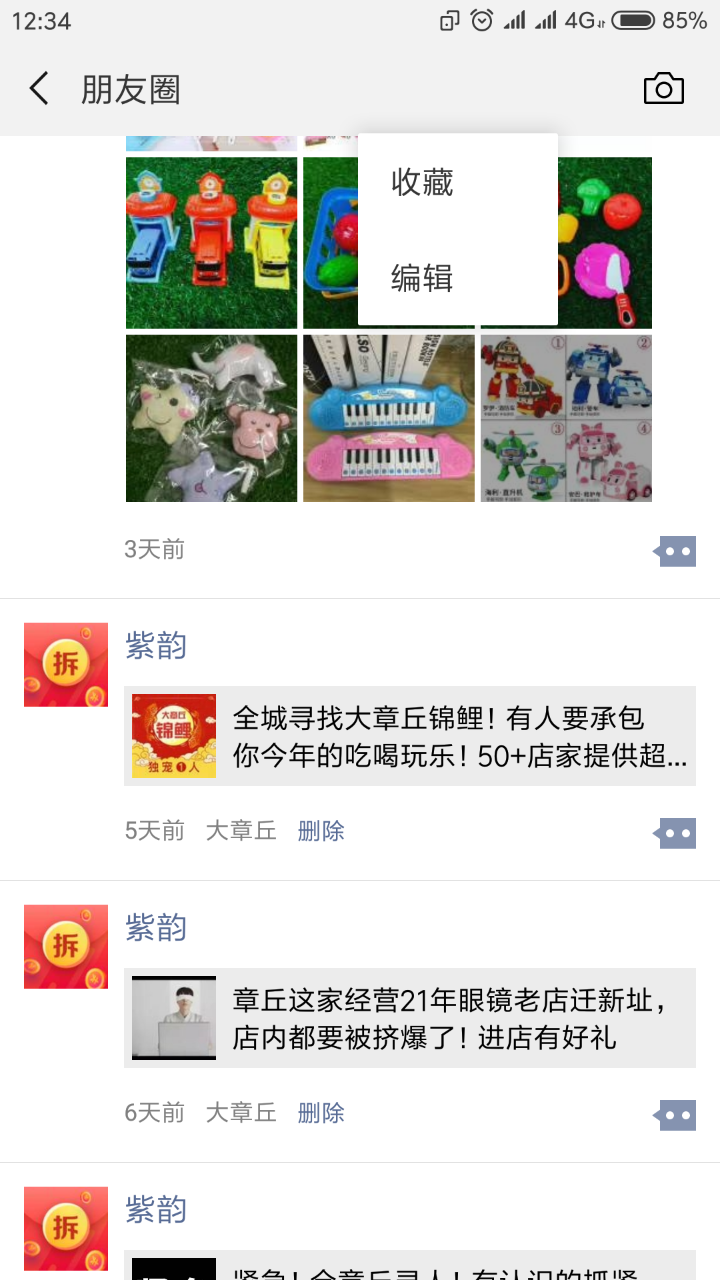Screen dimensions: 720x1280
Task: Go back from 朋友圈
Action: click(39, 89)
